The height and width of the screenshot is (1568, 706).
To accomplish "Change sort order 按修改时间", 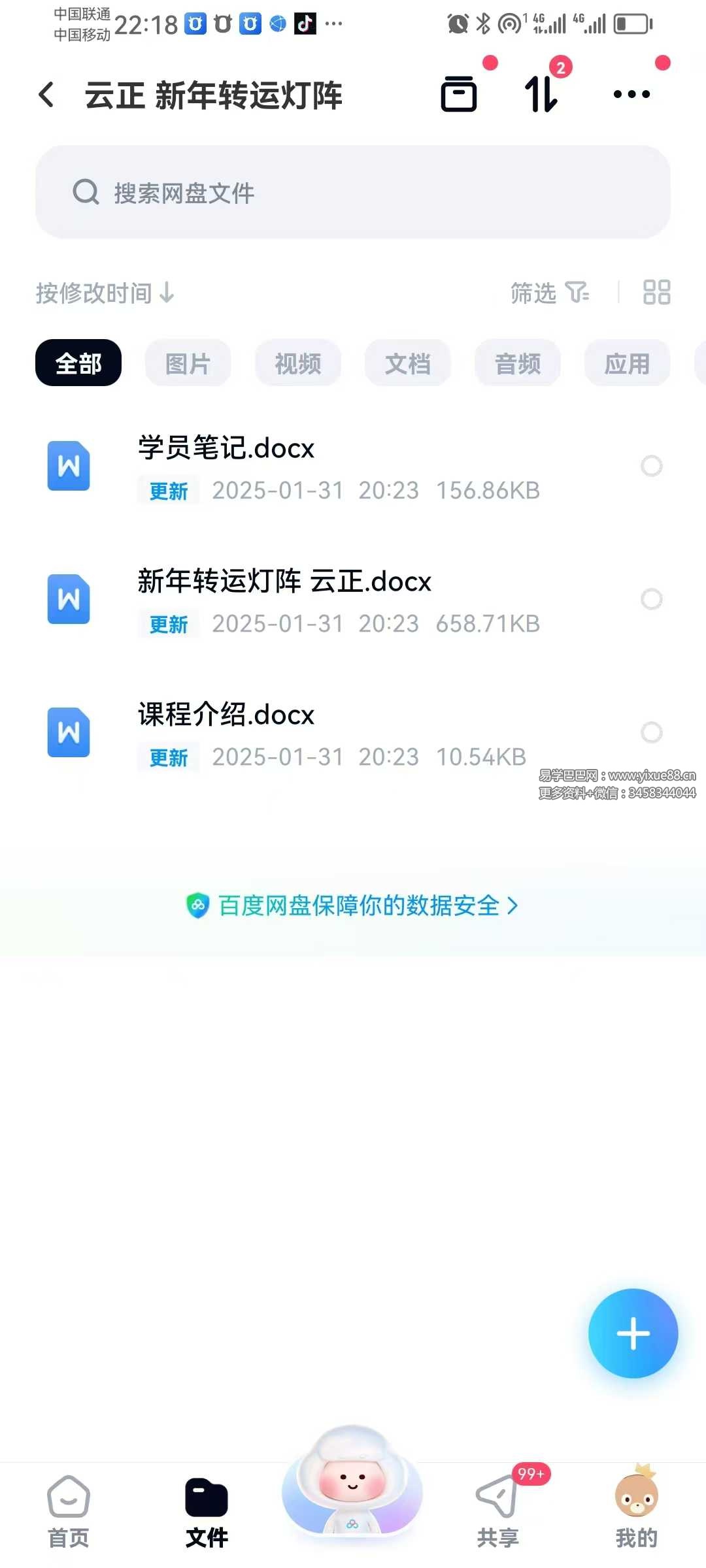I will [x=105, y=293].
